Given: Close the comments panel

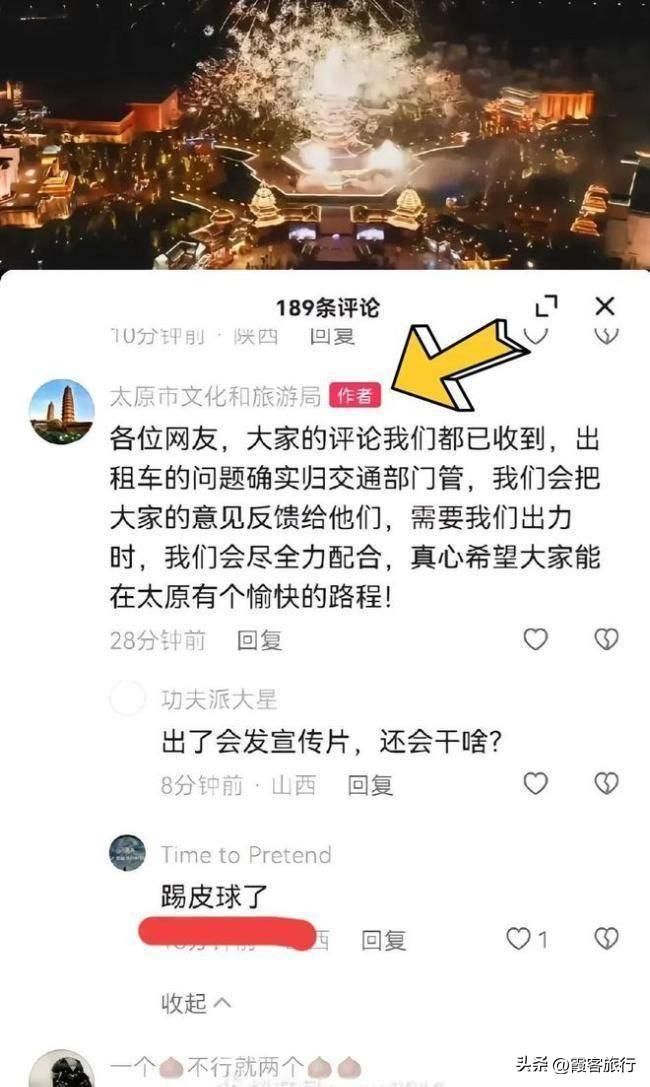Looking at the screenshot, I should (604, 306).
